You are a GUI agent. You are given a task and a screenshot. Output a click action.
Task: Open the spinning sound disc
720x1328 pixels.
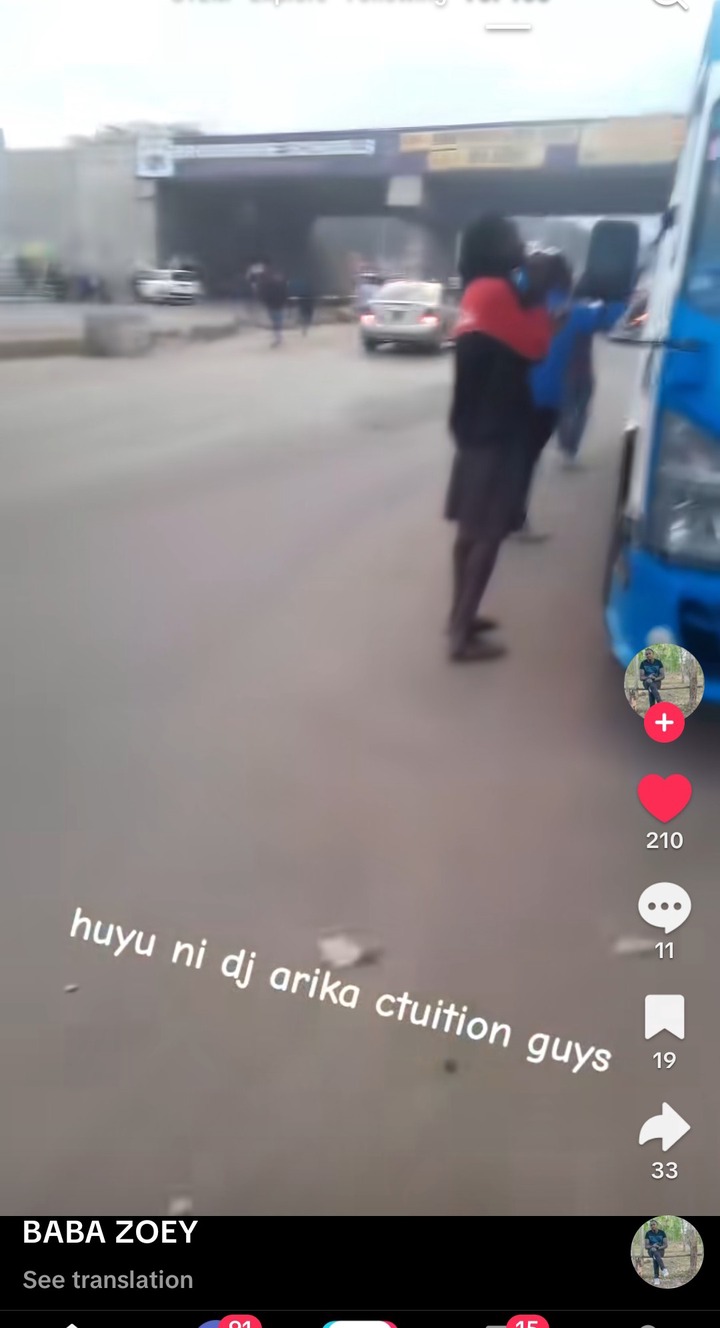click(x=666, y=1251)
